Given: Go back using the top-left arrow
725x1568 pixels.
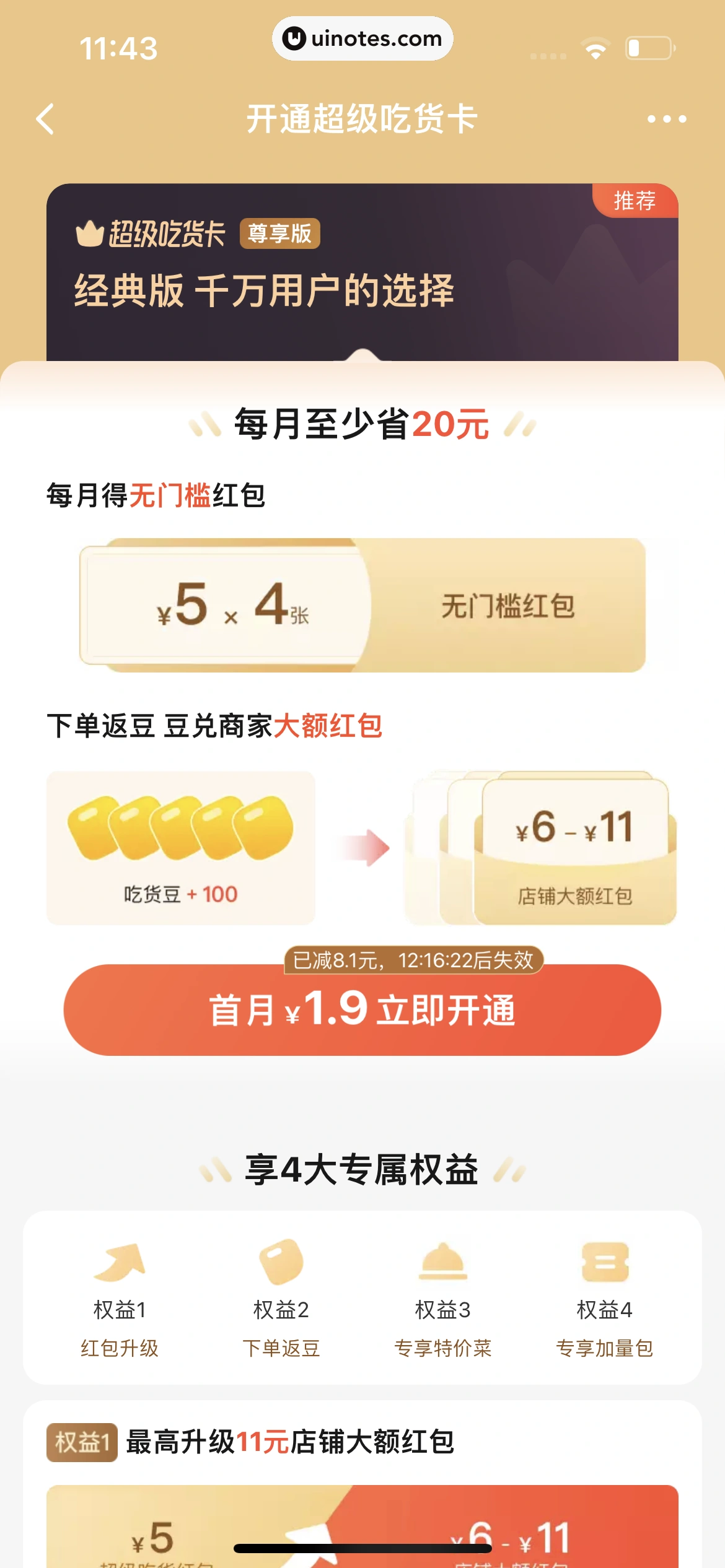Looking at the screenshot, I should click(45, 119).
